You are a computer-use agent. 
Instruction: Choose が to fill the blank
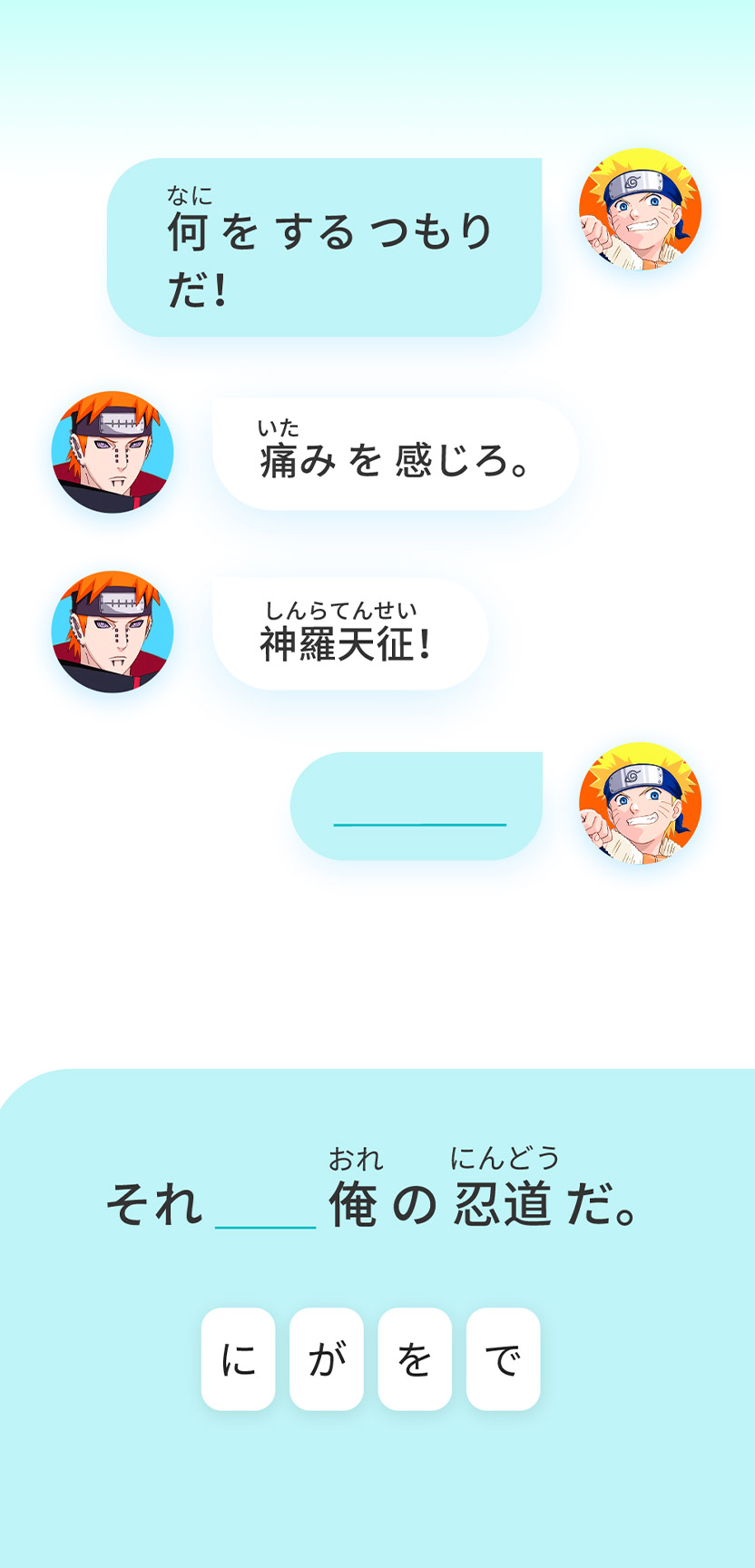tap(327, 1358)
